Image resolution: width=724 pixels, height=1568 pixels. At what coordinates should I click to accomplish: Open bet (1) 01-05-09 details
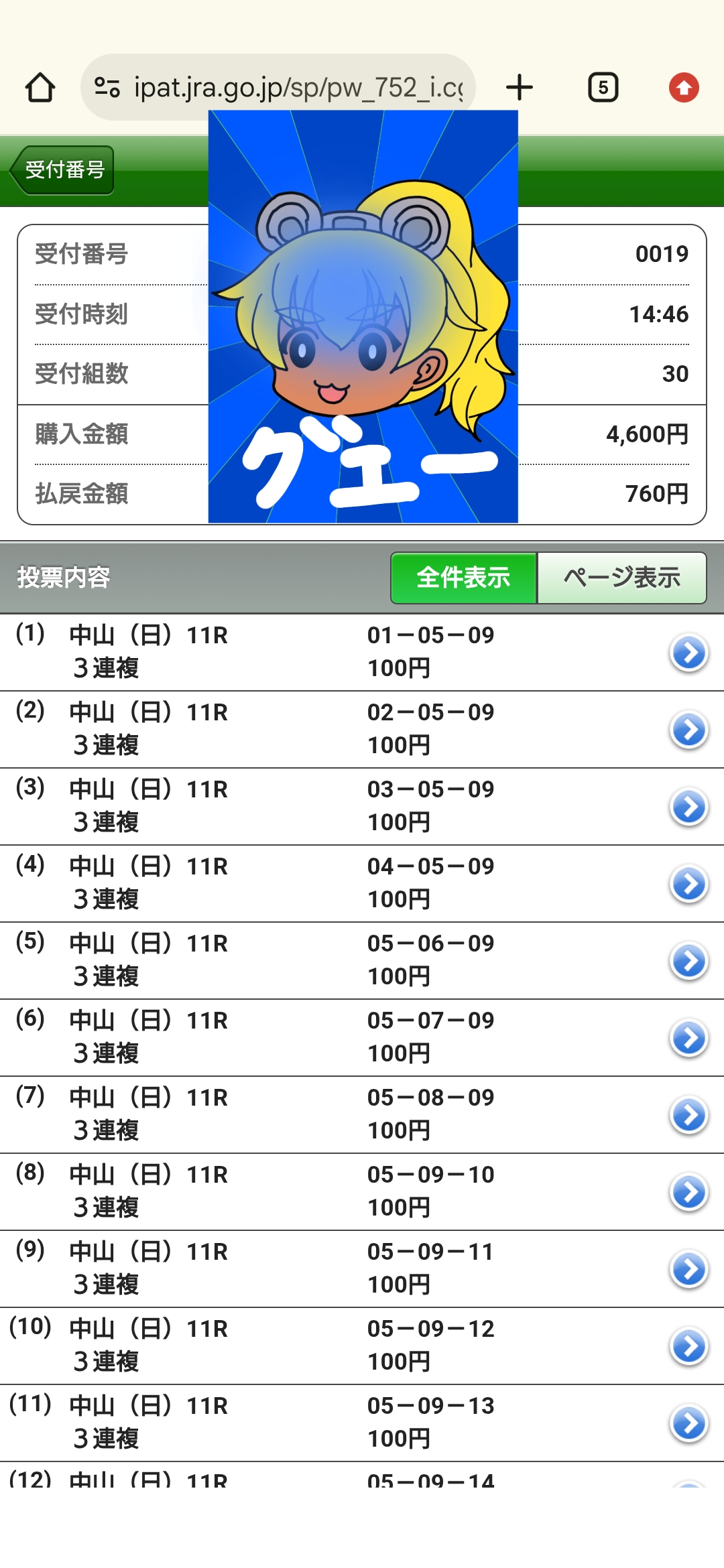[x=688, y=653]
